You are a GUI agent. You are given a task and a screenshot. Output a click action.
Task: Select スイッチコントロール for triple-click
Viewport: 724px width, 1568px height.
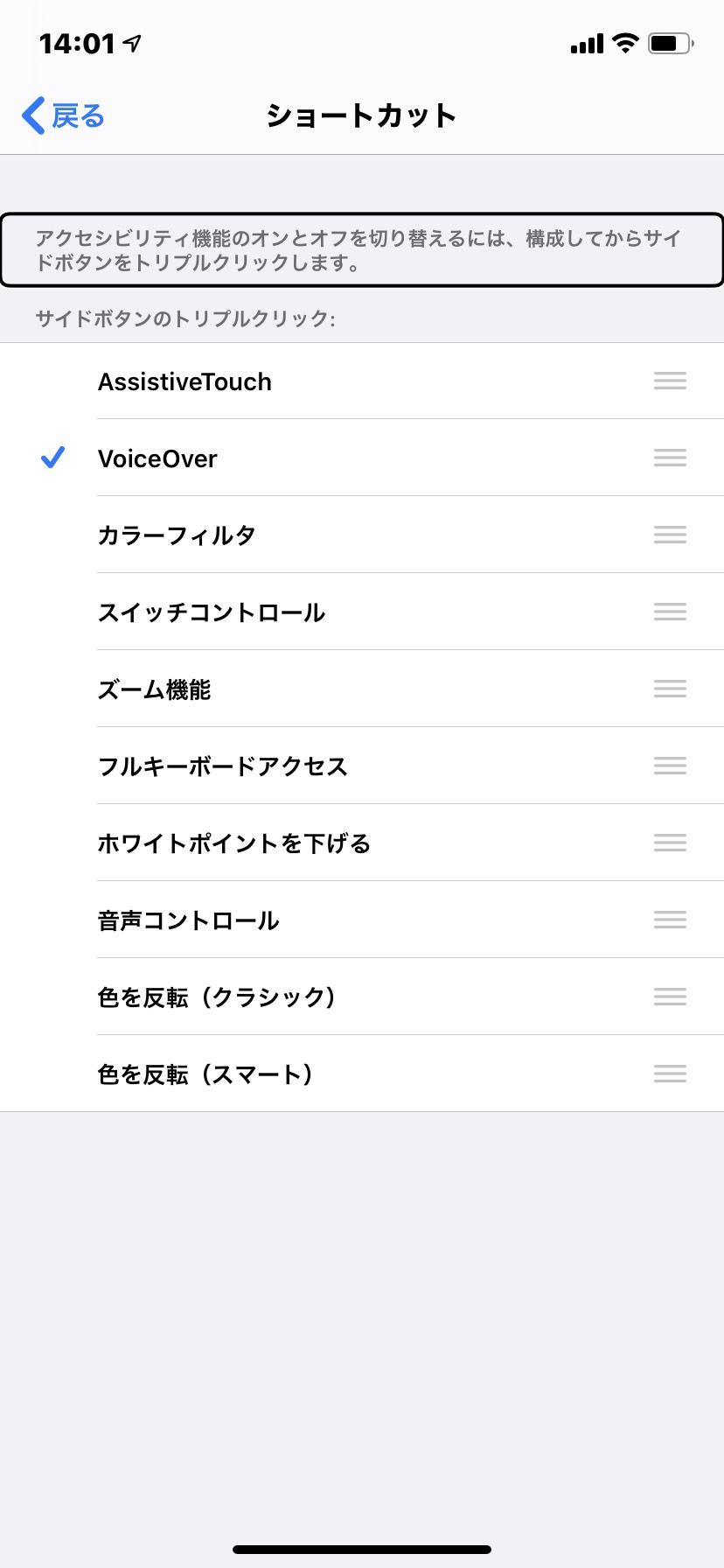click(212, 612)
